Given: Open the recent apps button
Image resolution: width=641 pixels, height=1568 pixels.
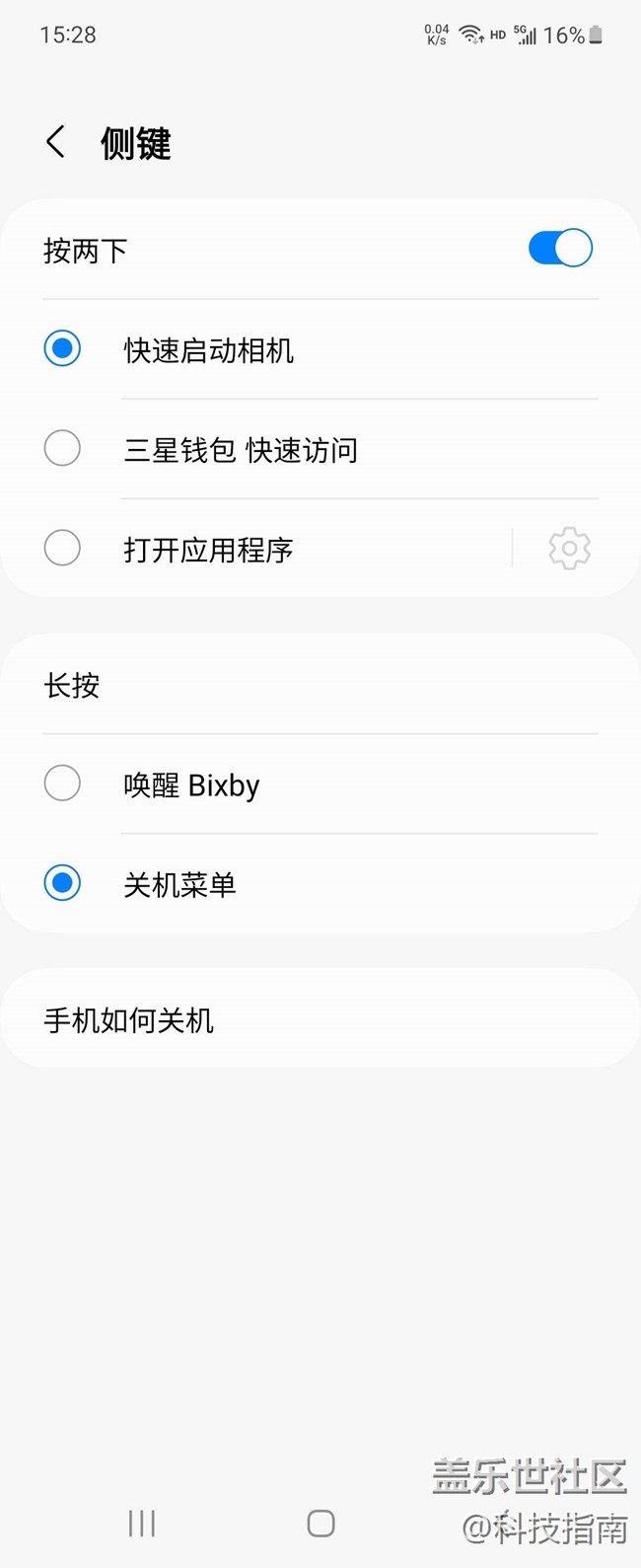Looking at the screenshot, I should (142, 1523).
